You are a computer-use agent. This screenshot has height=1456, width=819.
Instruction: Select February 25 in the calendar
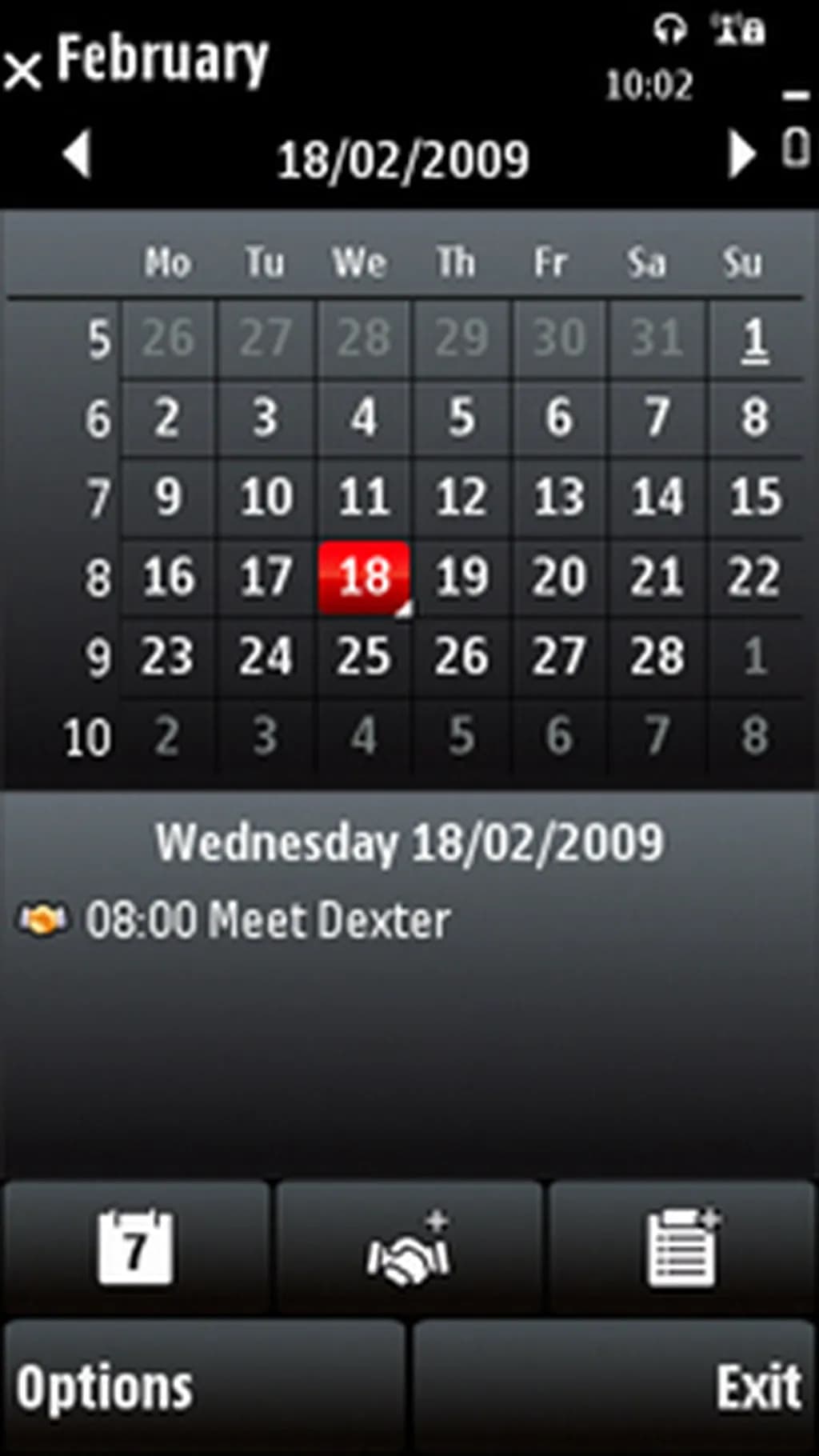(x=364, y=656)
